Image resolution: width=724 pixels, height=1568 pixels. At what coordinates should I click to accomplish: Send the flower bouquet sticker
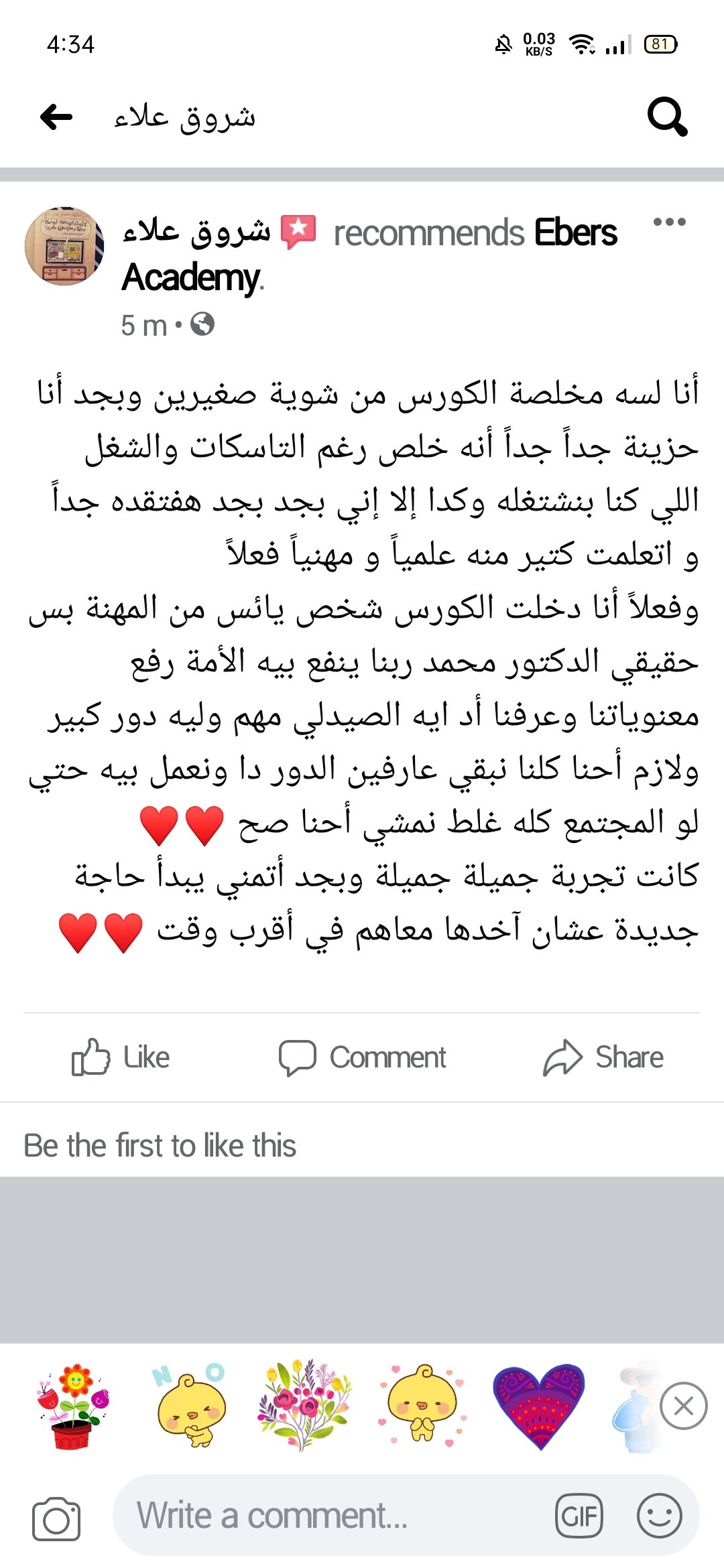coord(305,1406)
